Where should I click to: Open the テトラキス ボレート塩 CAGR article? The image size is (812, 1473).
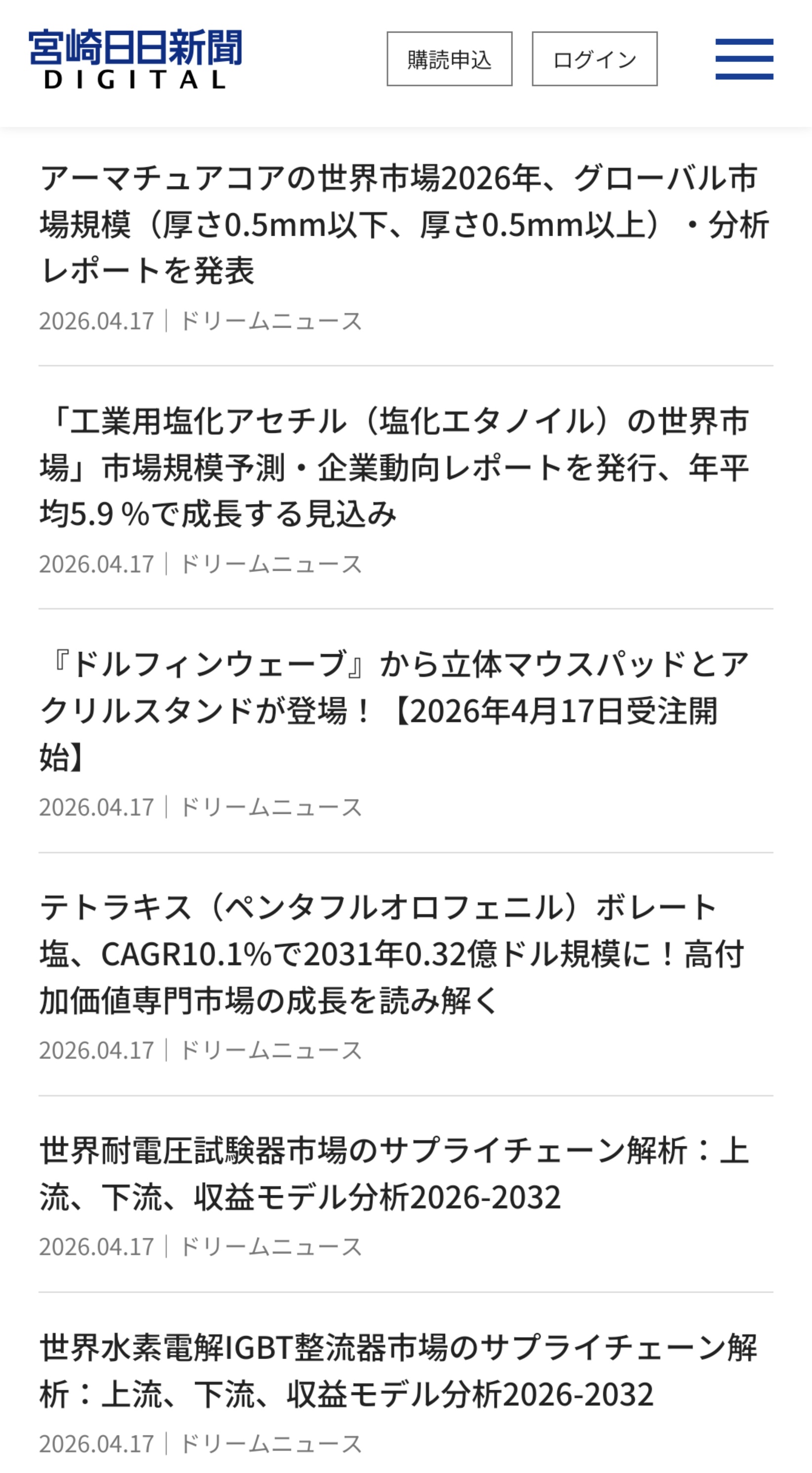392,954
